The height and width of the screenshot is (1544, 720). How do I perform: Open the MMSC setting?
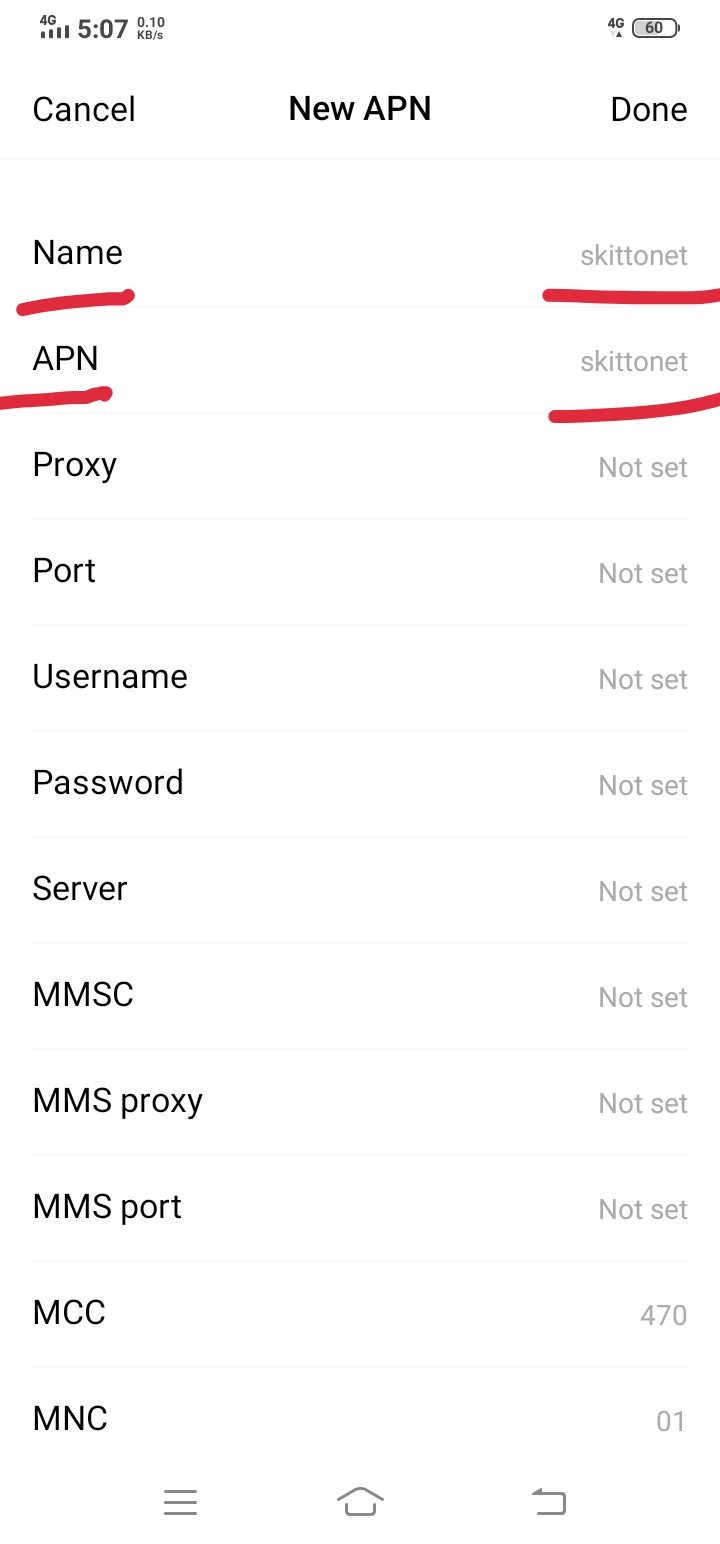(360, 996)
